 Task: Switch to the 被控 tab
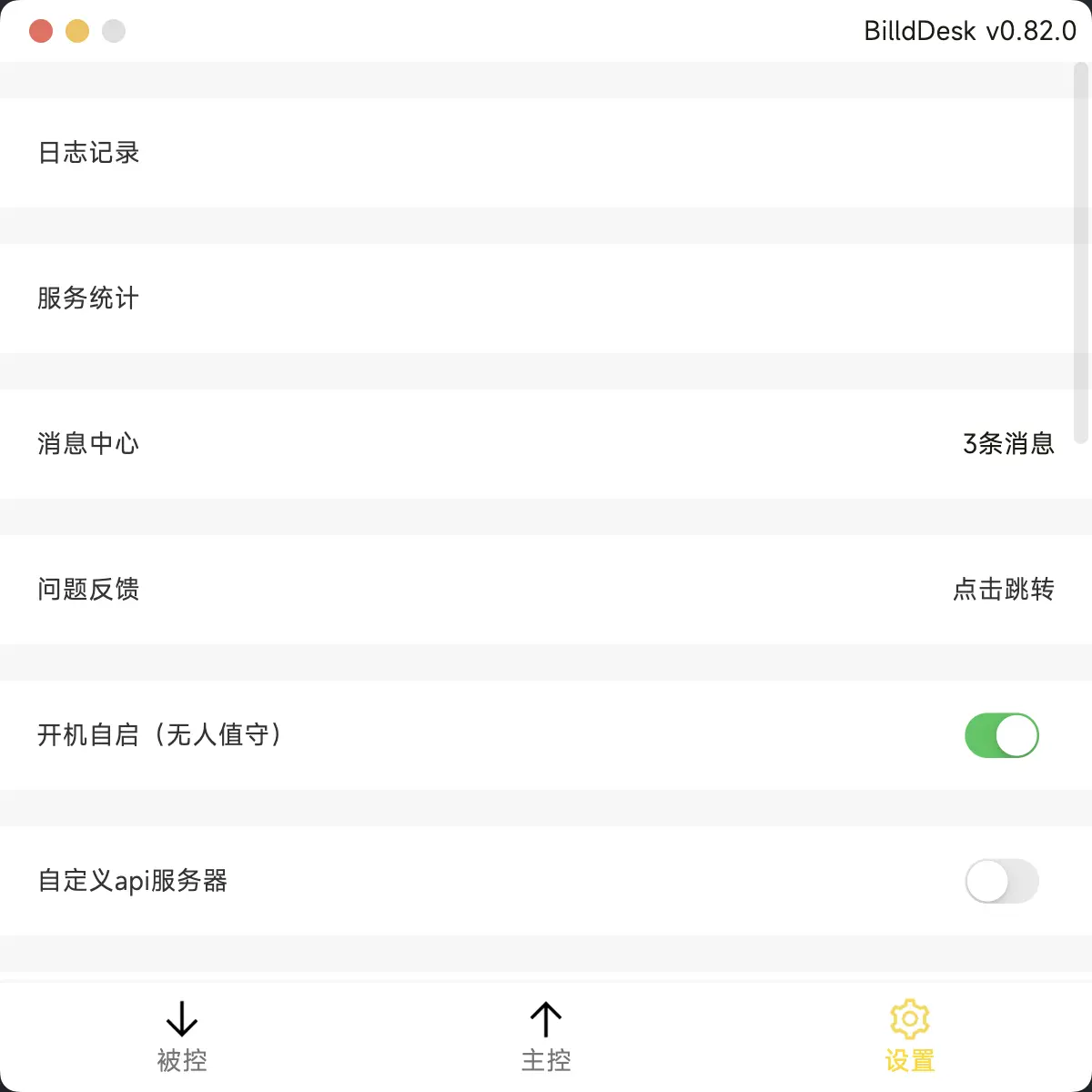(182, 1037)
